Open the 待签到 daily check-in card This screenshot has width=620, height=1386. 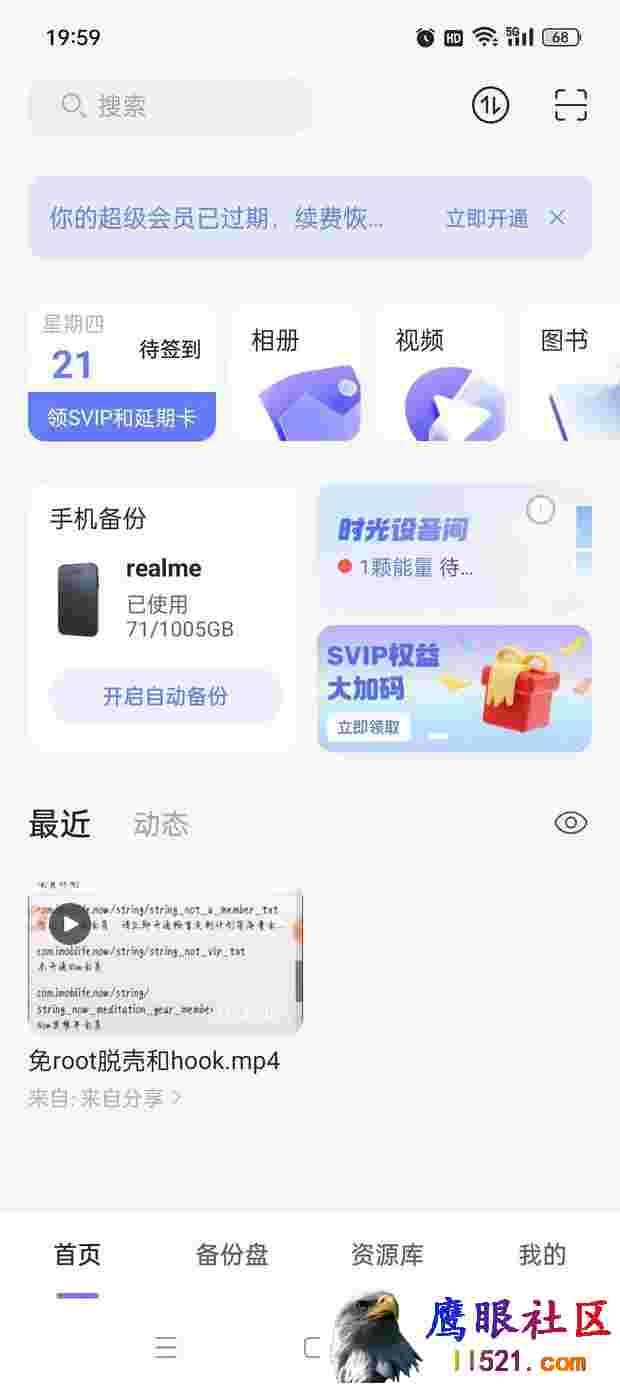[122, 373]
